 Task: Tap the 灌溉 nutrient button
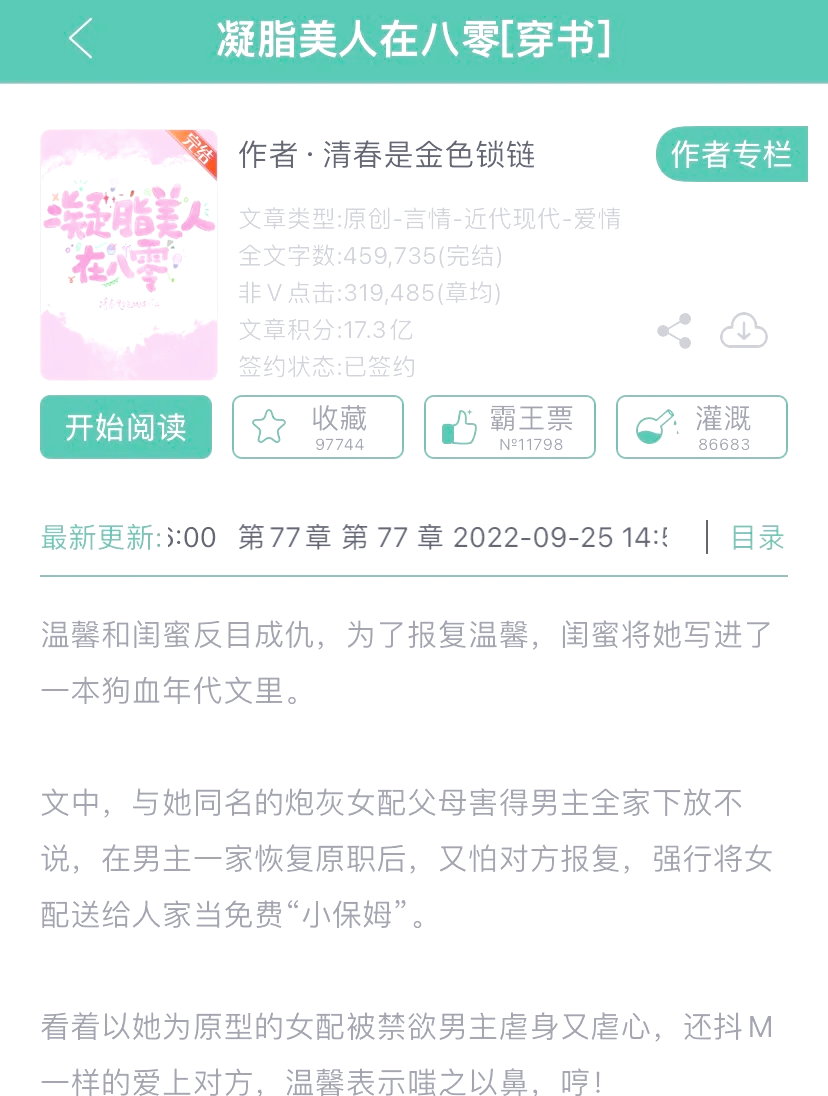pyautogui.click(x=702, y=427)
